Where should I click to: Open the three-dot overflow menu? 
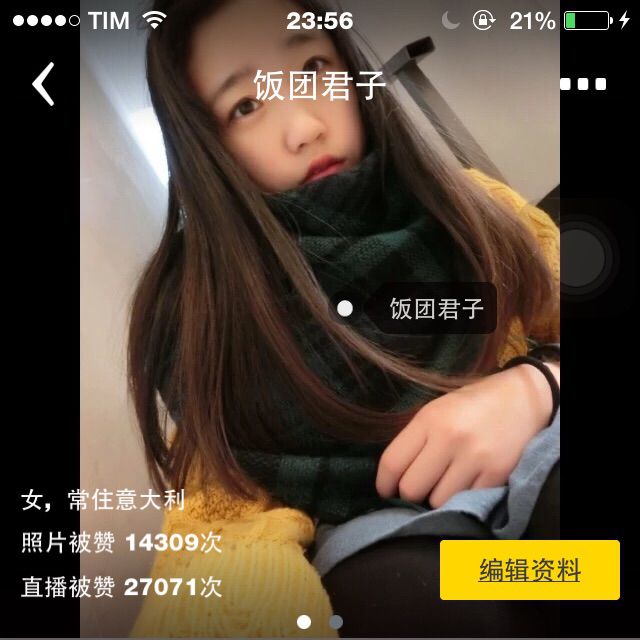(583, 85)
